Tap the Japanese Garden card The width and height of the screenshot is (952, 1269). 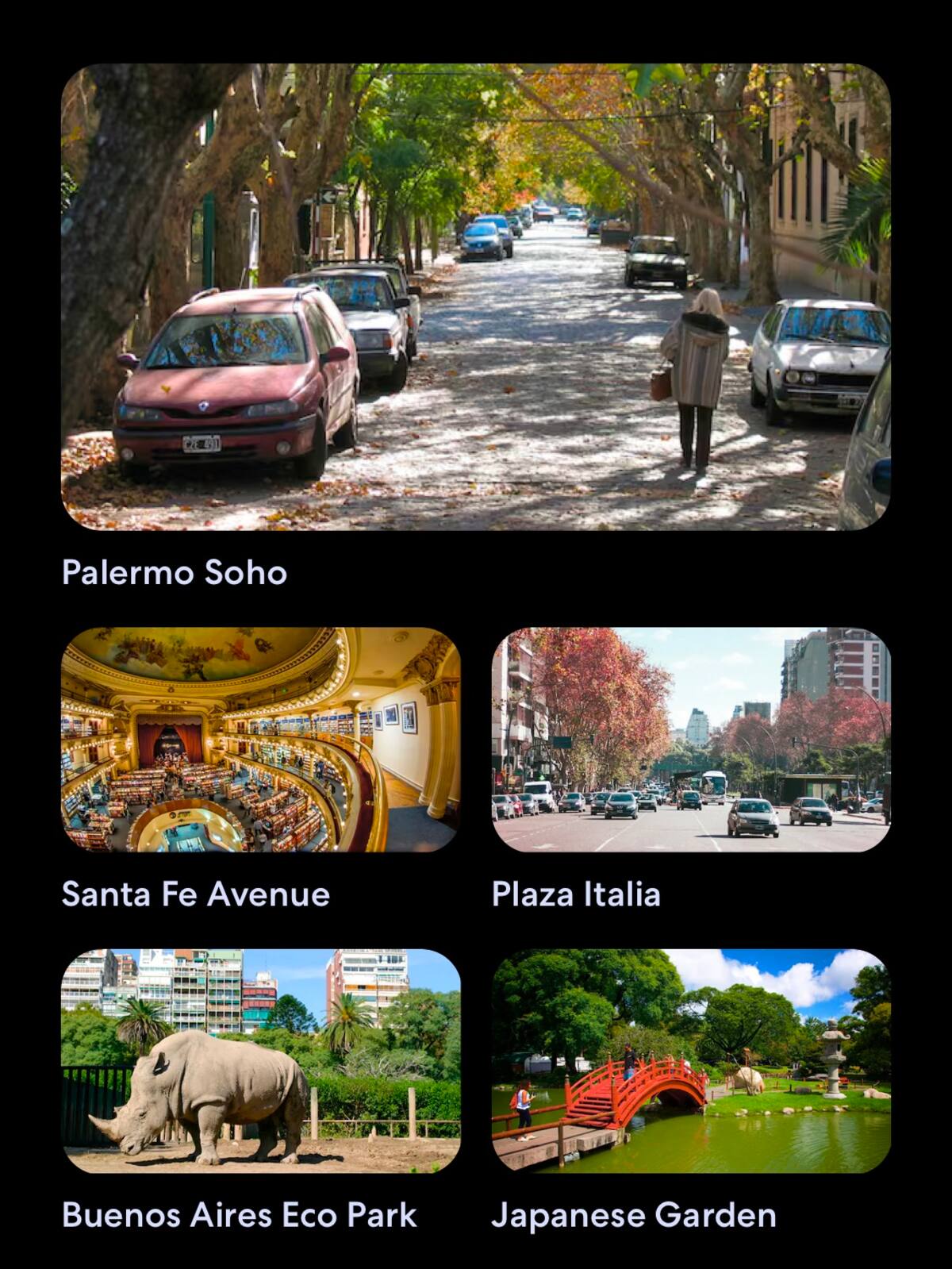(x=691, y=1060)
